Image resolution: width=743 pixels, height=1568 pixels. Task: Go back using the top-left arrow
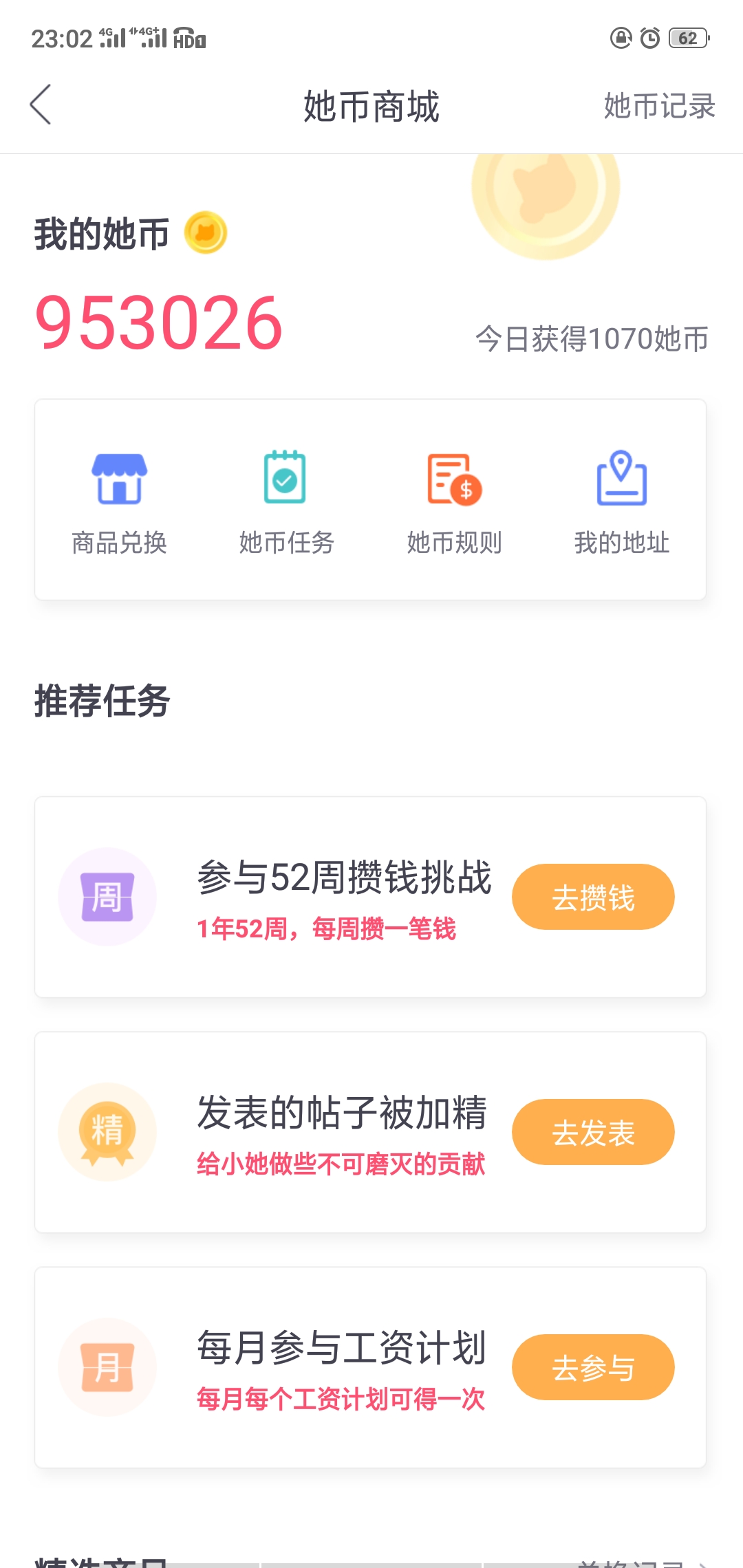(41, 105)
